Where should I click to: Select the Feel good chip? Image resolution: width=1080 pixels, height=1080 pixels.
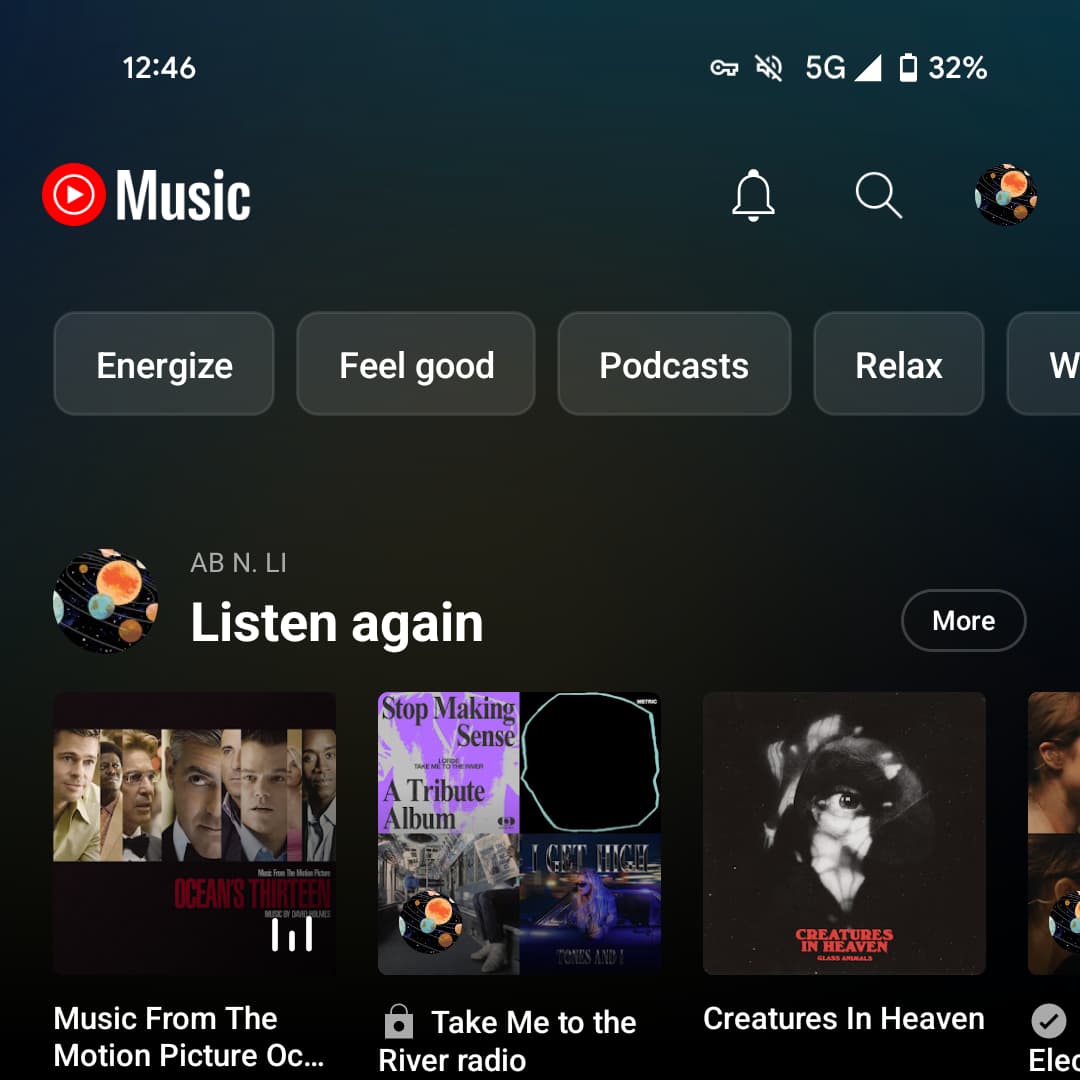click(416, 365)
